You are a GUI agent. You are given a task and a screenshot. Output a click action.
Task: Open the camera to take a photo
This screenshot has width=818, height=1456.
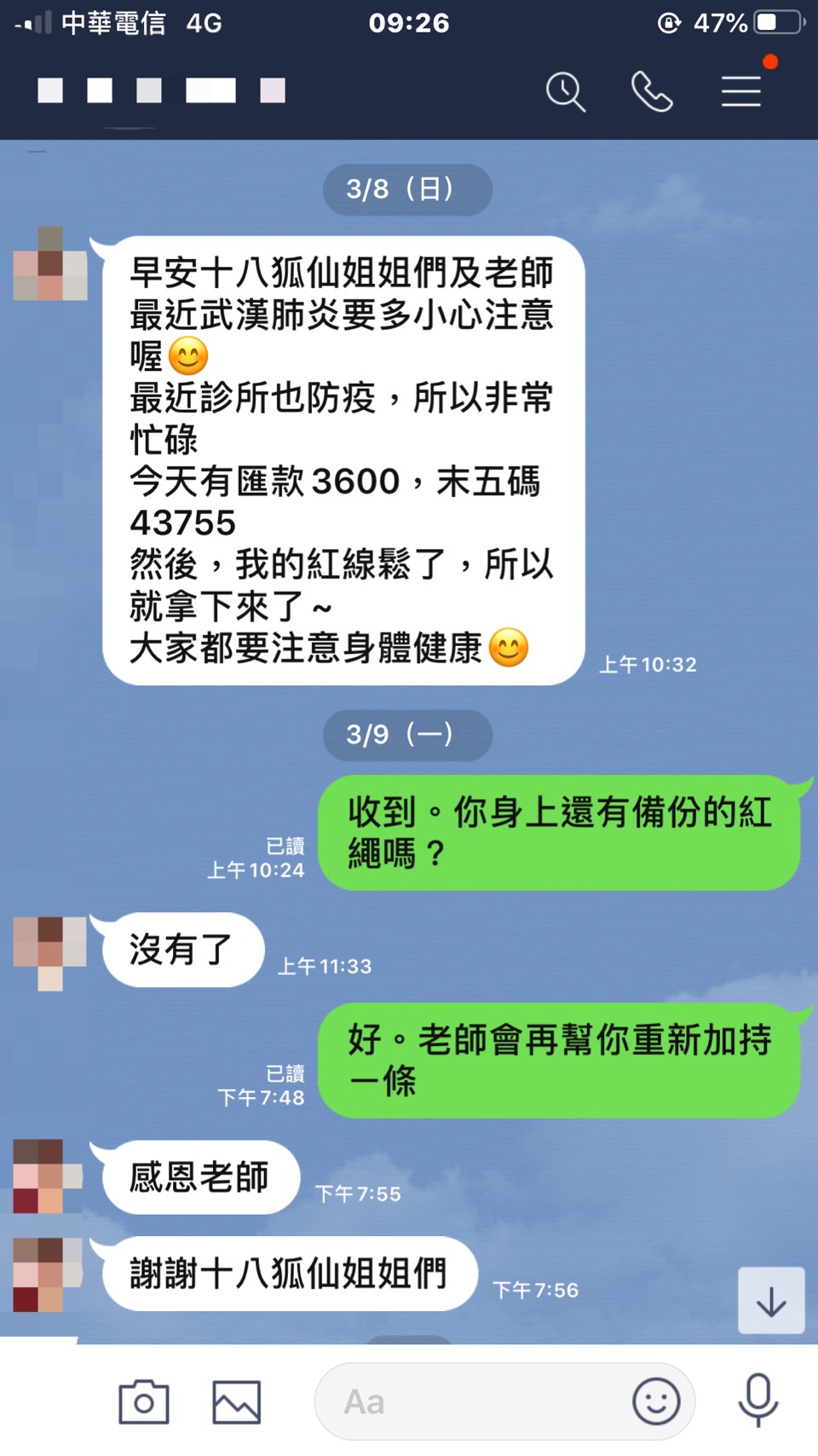143,1402
